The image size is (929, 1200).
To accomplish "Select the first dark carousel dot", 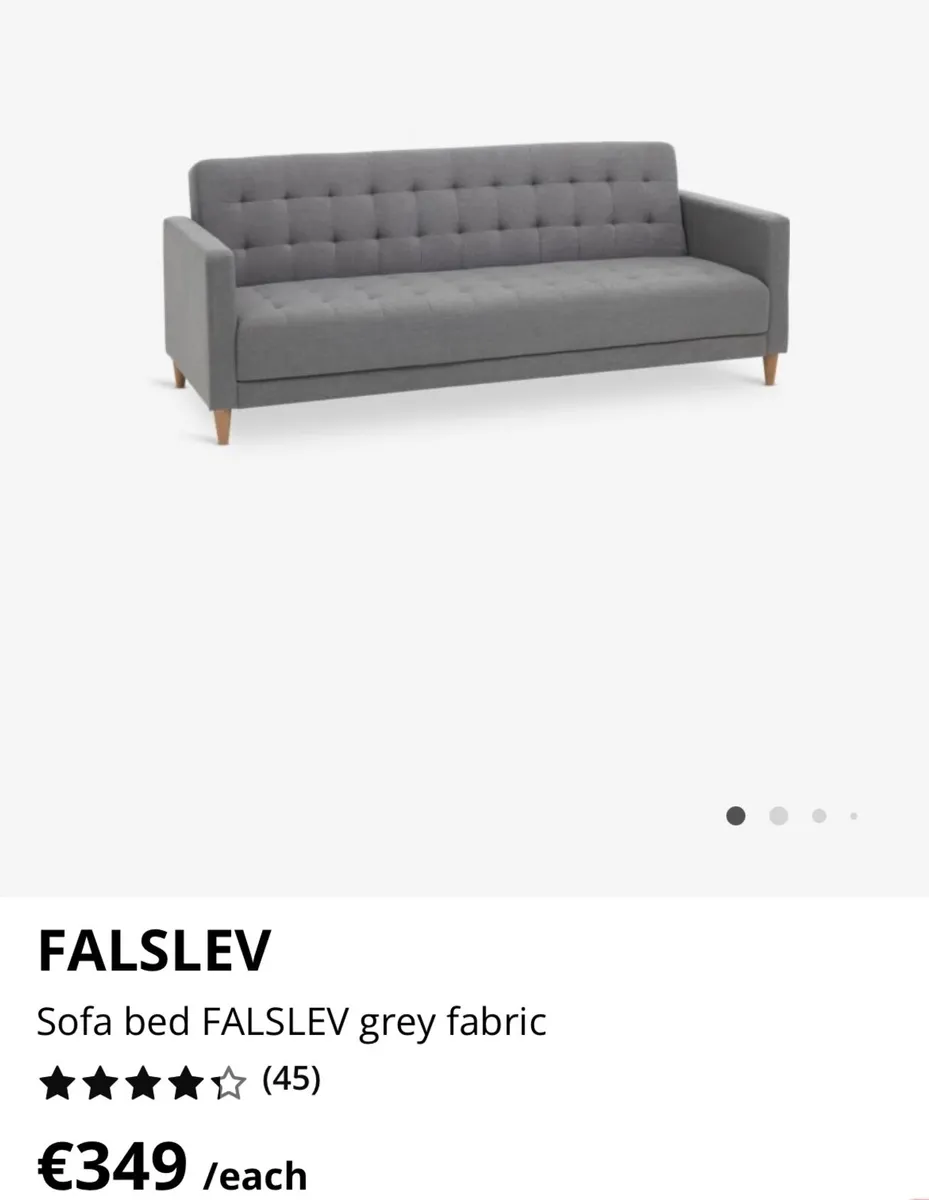I will click(x=737, y=816).
